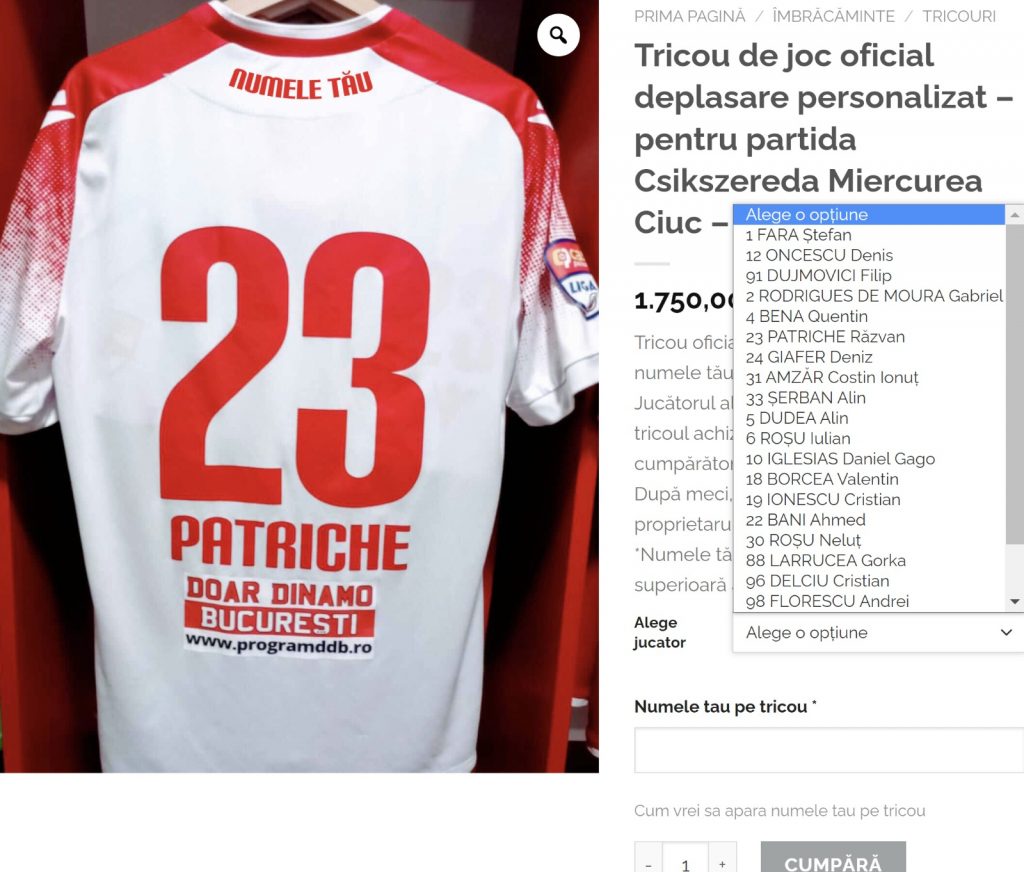This screenshot has height=872, width=1024.
Task: Select 23 PATRICHE Răzvan option
Action: [x=869, y=337]
